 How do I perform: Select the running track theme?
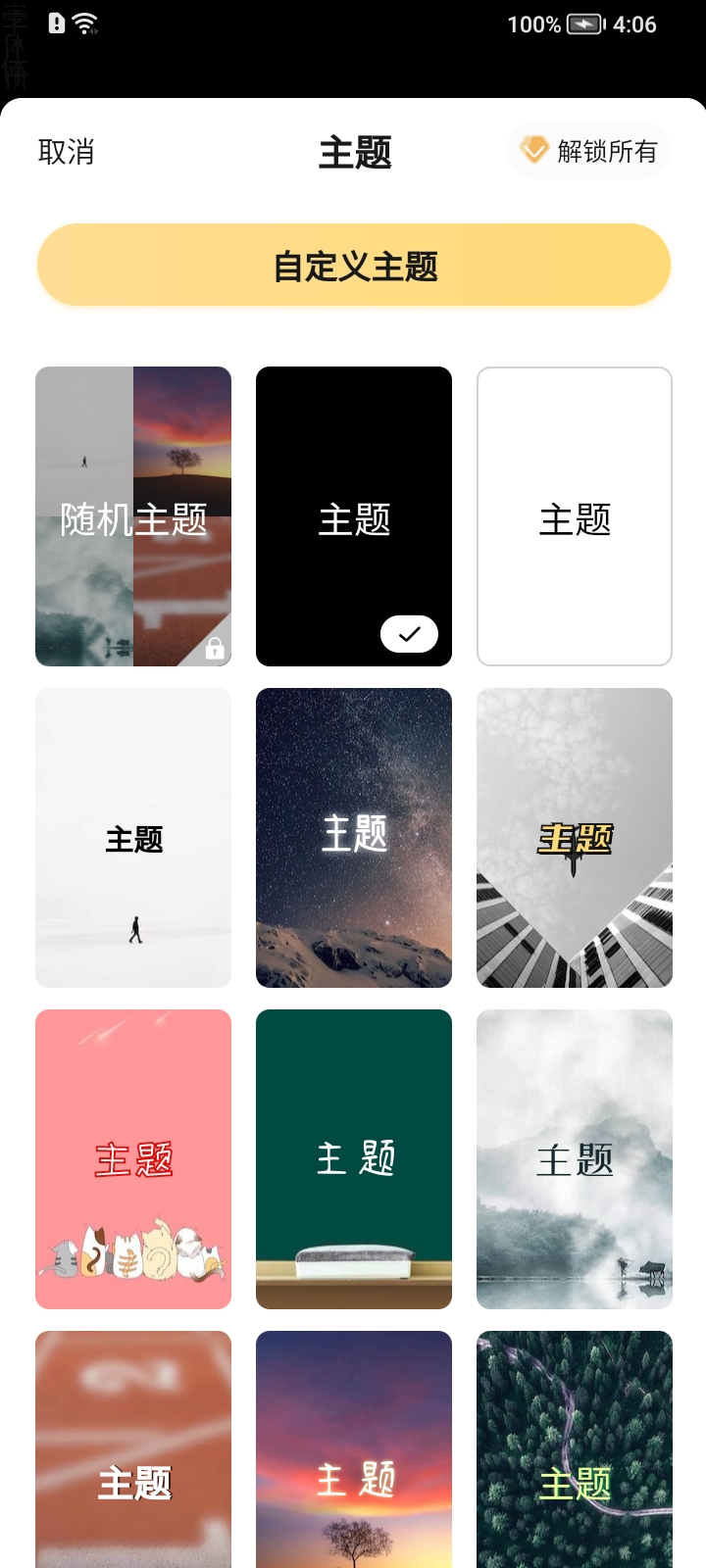tap(133, 1448)
